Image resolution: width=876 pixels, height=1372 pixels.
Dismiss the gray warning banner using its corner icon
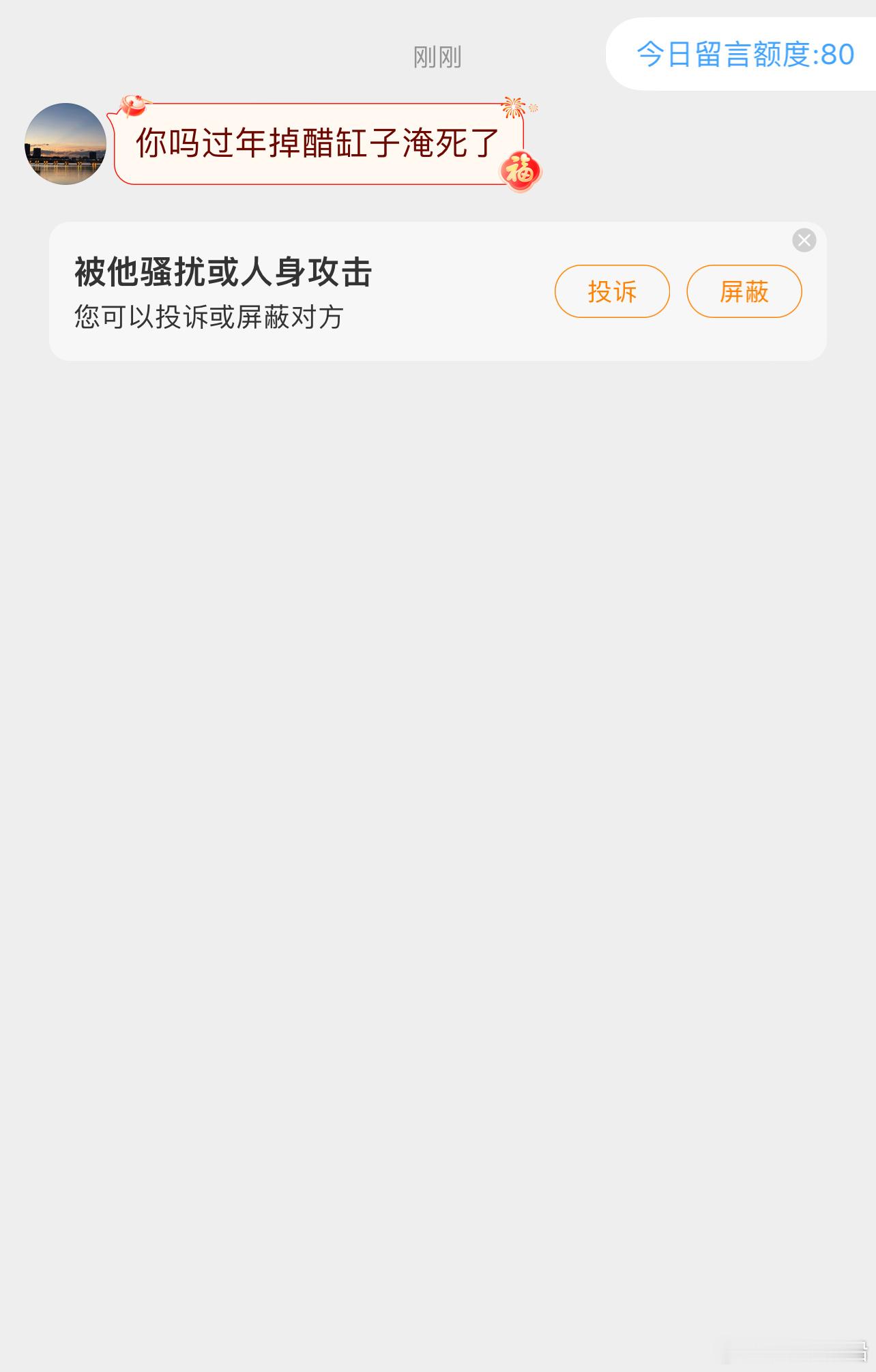pos(803,239)
